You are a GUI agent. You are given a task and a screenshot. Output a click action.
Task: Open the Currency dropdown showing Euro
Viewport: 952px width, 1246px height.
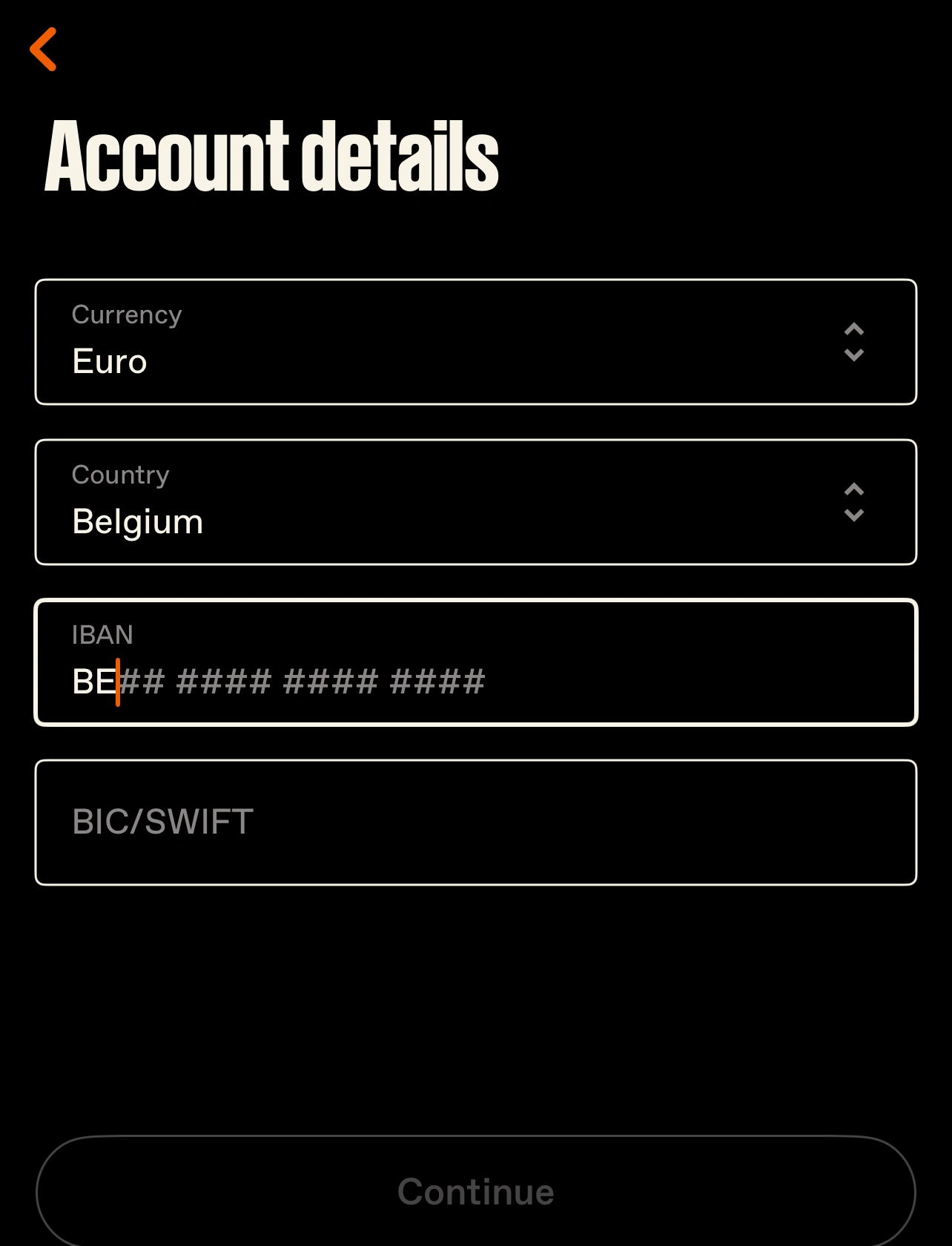coord(475,342)
